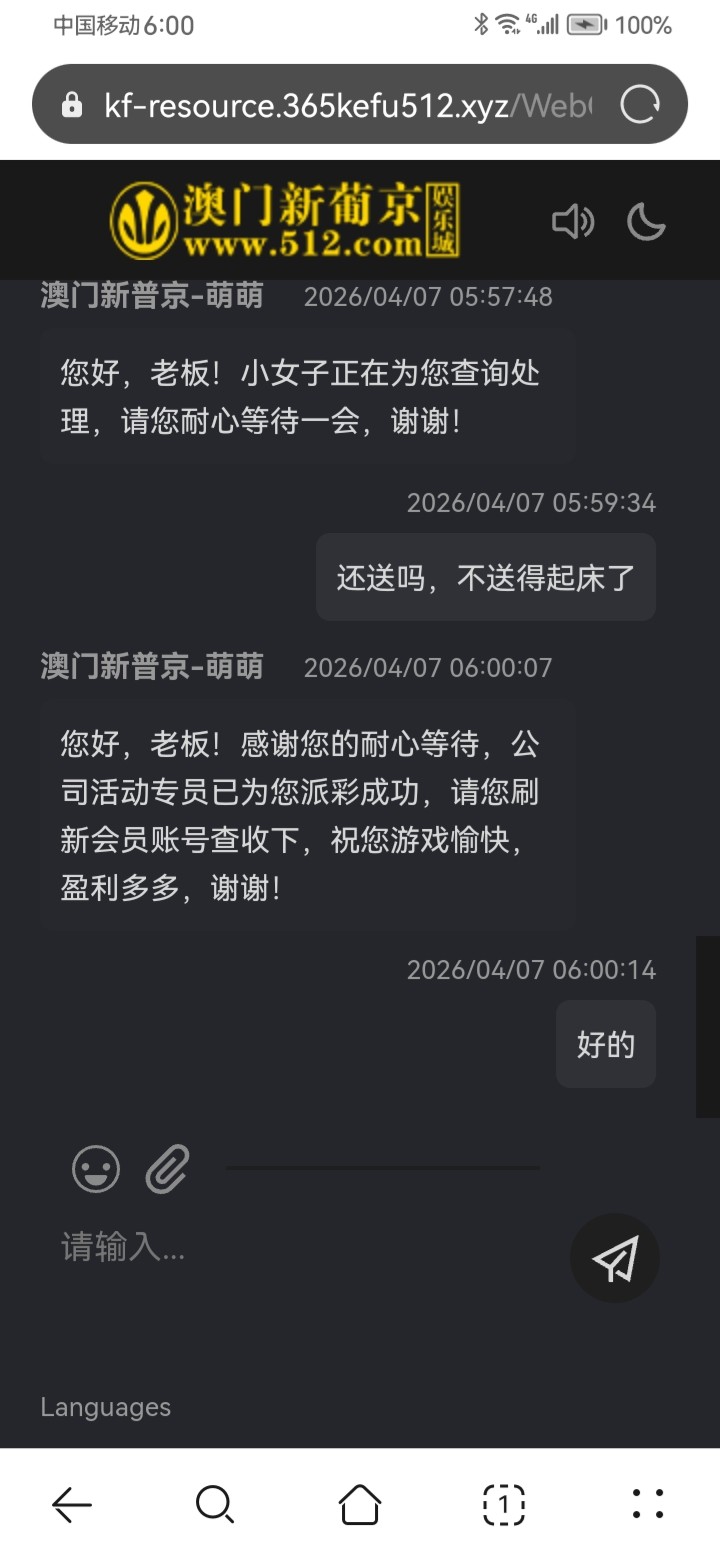Reload the page from the address bar
Screen dimensions: 720x1560
640,105
